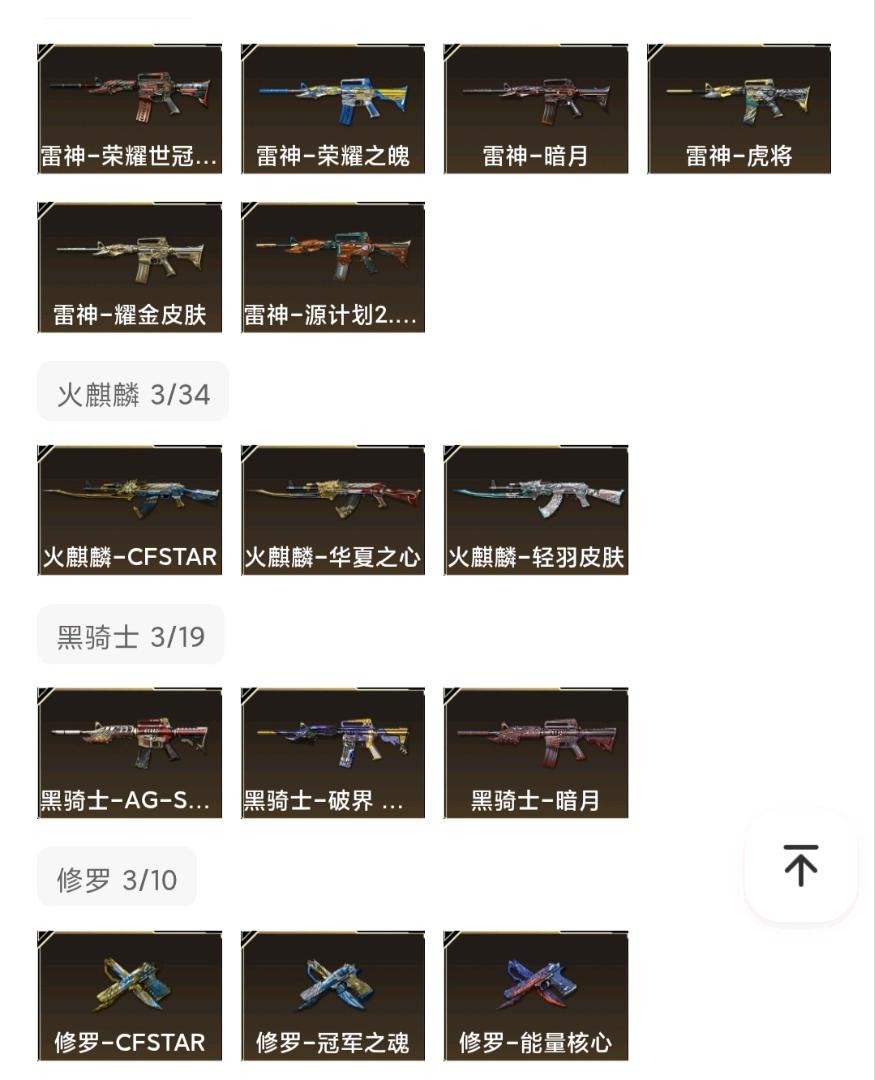
Task: Open the 火麒麟-CFSTAR rifle
Action: 130,510
